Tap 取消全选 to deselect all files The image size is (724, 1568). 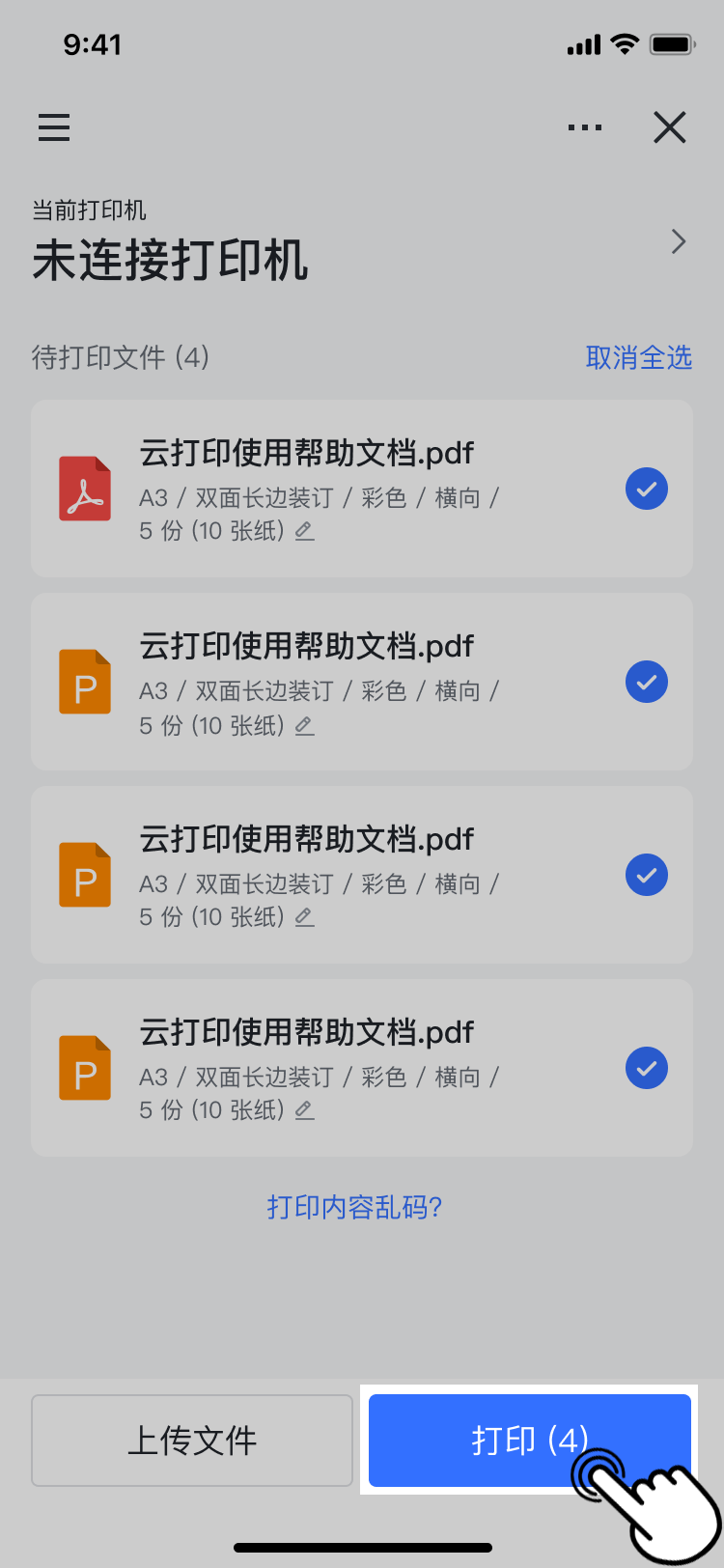(639, 357)
